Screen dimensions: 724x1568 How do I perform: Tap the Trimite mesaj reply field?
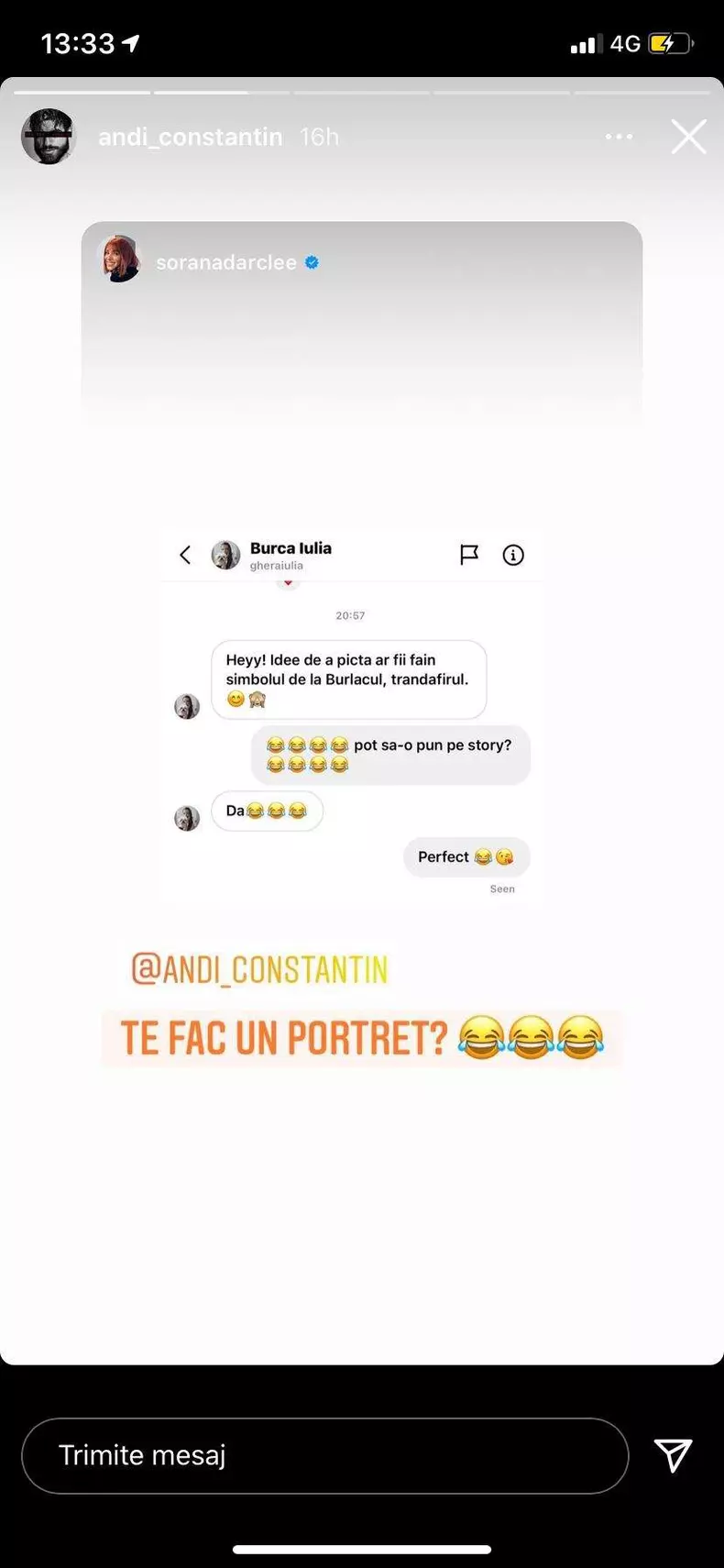(x=324, y=1455)
